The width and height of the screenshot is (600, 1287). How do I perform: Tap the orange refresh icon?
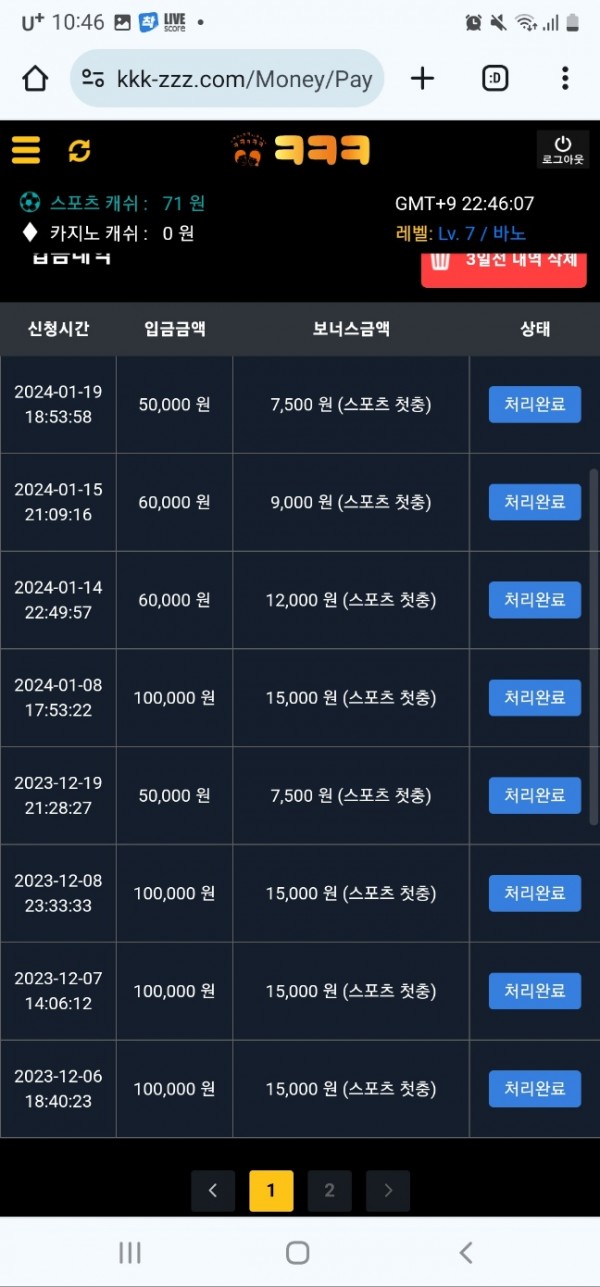pyautogui.click(x=79, y=150)
